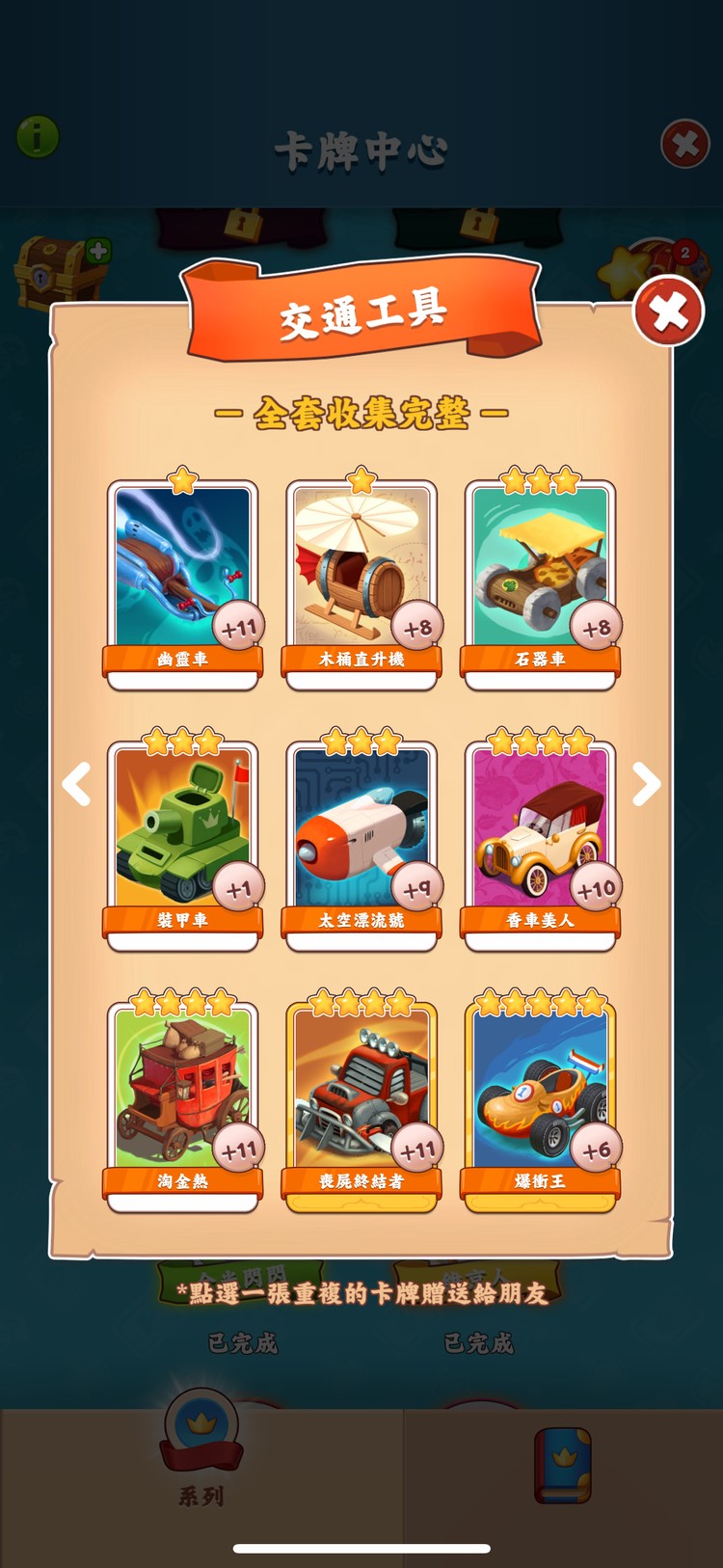This screenshot has height=1568, width=723.
Task: Select the 爆衝王 card
Action: tap(540, 1099)
